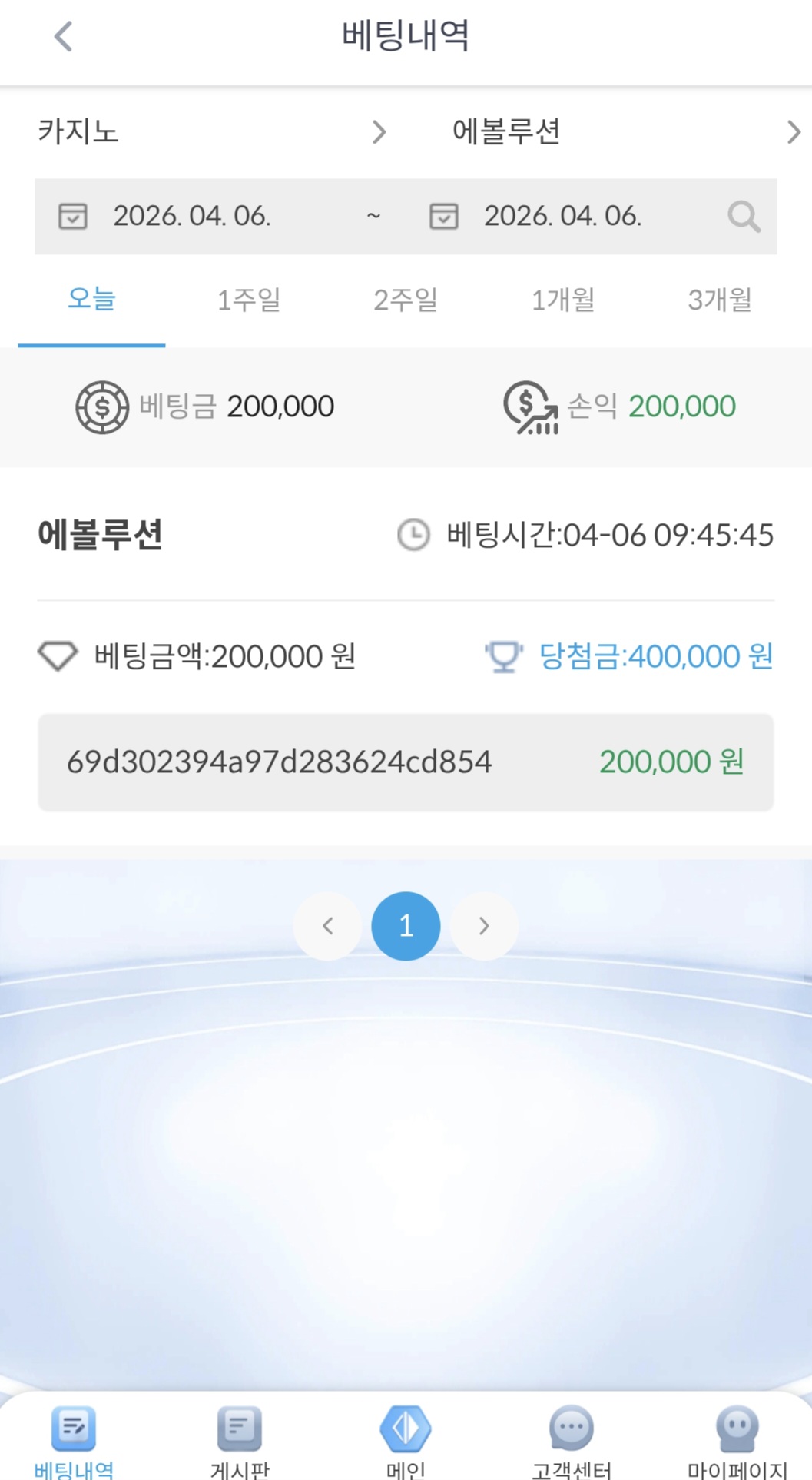Select page 1 in pagination
This screenshot has width=812, height=1480.
coord(406,926)
